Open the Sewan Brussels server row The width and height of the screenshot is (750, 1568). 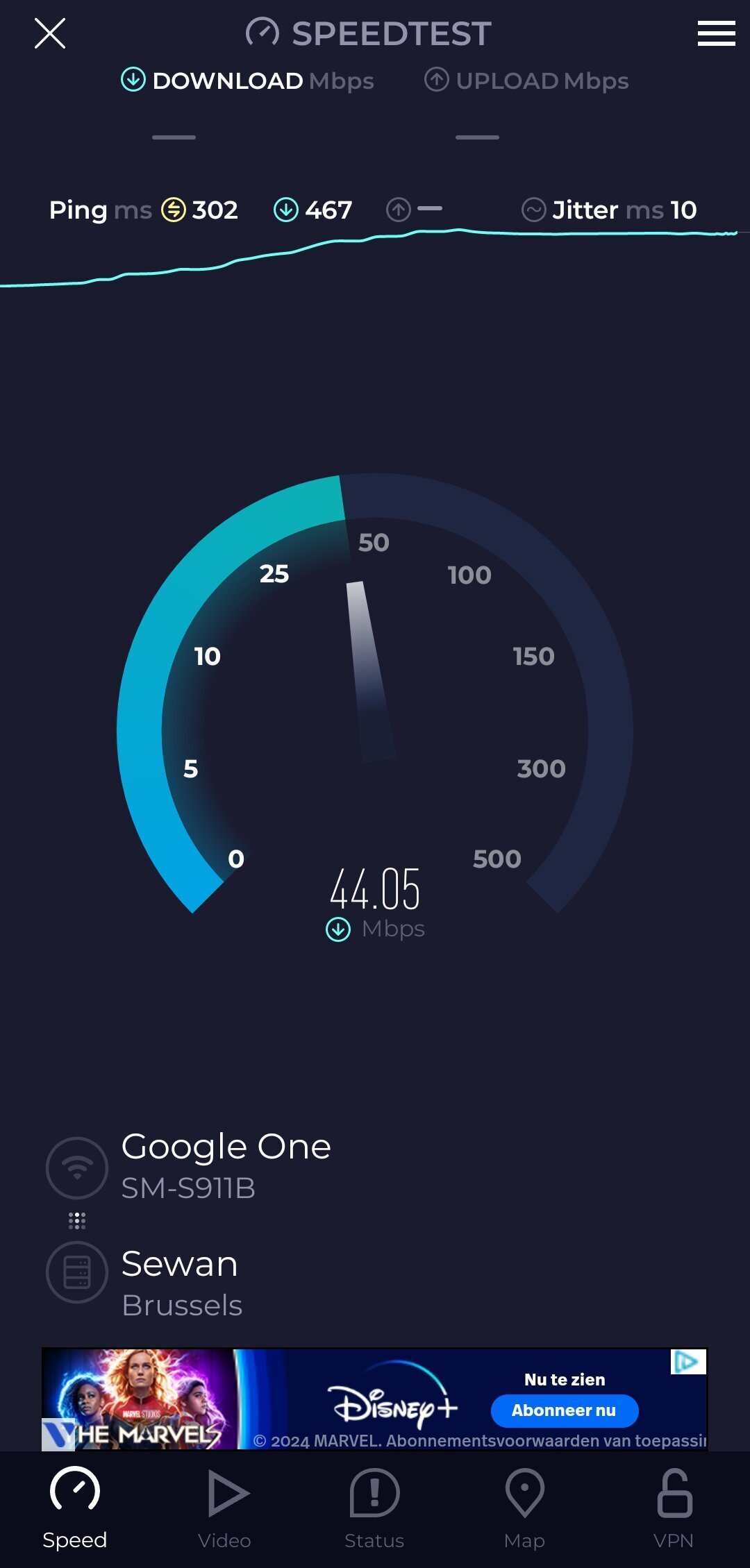coord(181,1283)
